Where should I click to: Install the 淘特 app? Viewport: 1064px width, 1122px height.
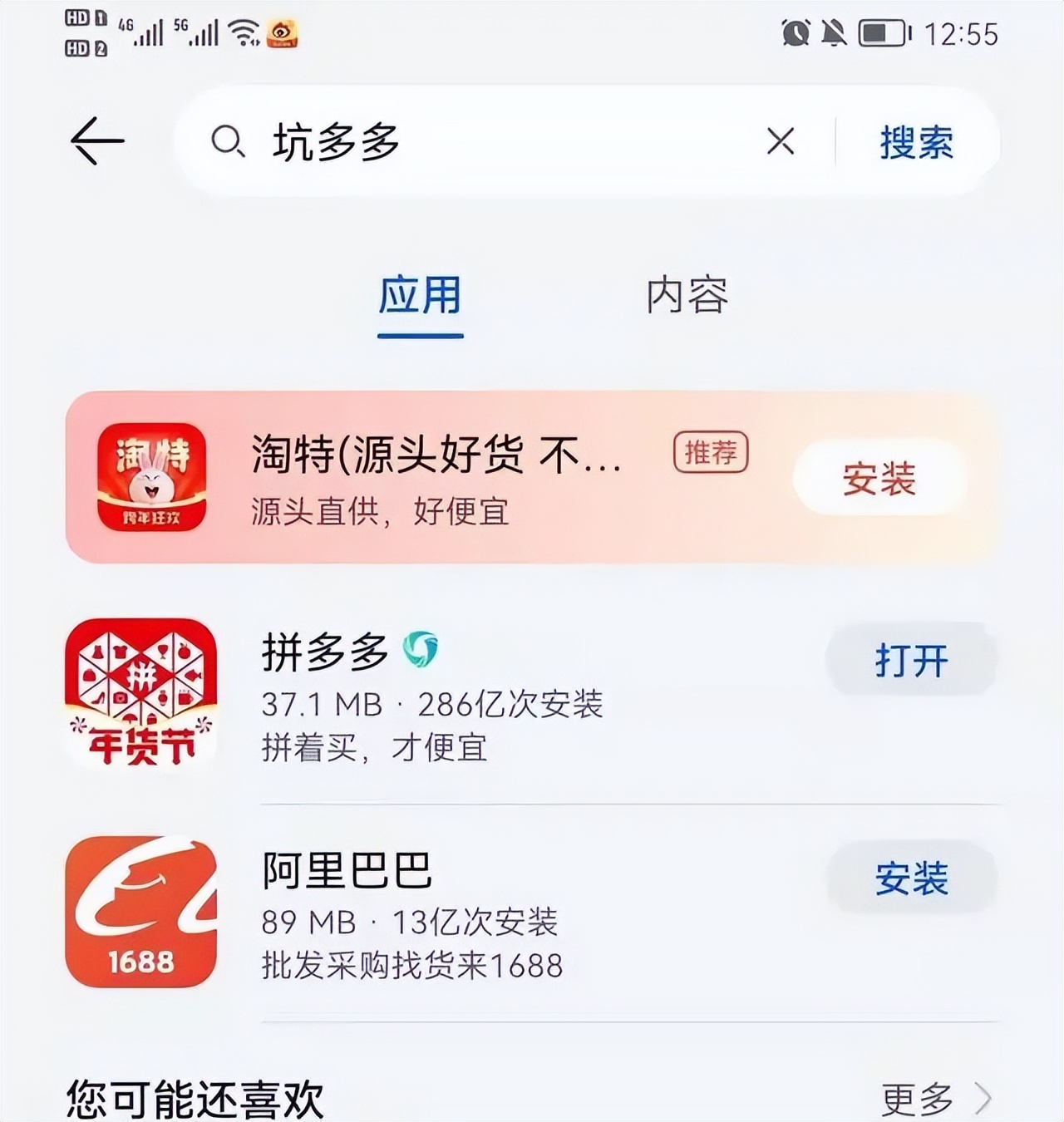click(x=879, y=479)
